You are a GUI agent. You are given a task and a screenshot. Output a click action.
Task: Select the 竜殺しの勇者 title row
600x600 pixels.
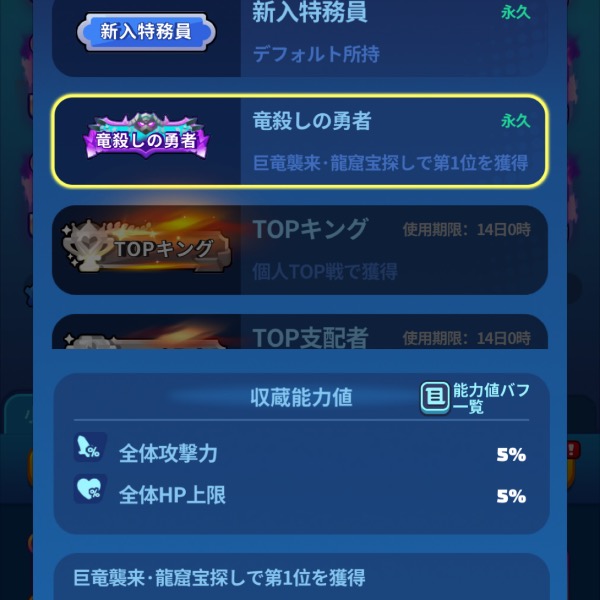(x=300, y=141)
